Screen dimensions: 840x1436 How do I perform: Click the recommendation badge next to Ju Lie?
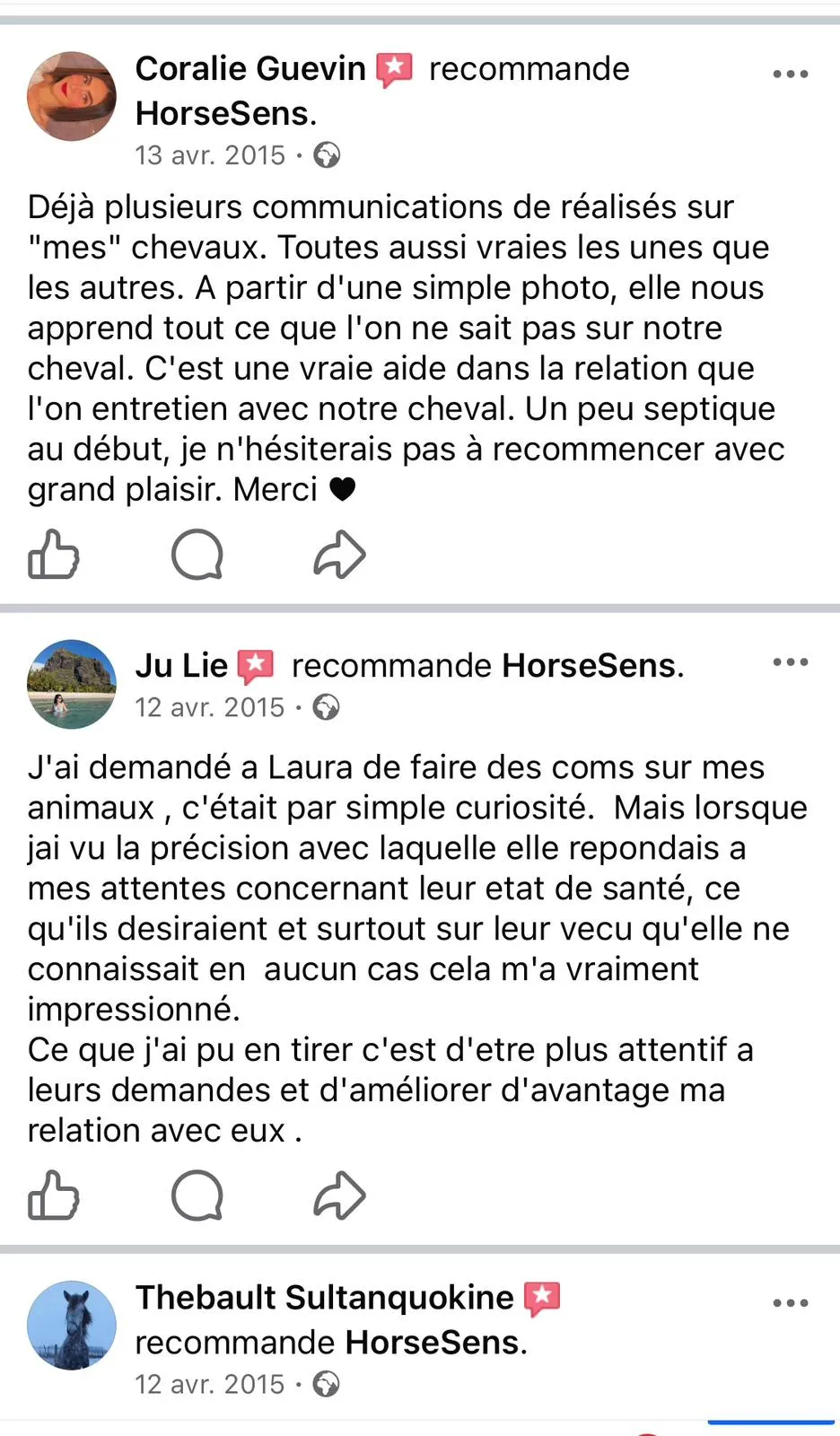tap(257, 665)
